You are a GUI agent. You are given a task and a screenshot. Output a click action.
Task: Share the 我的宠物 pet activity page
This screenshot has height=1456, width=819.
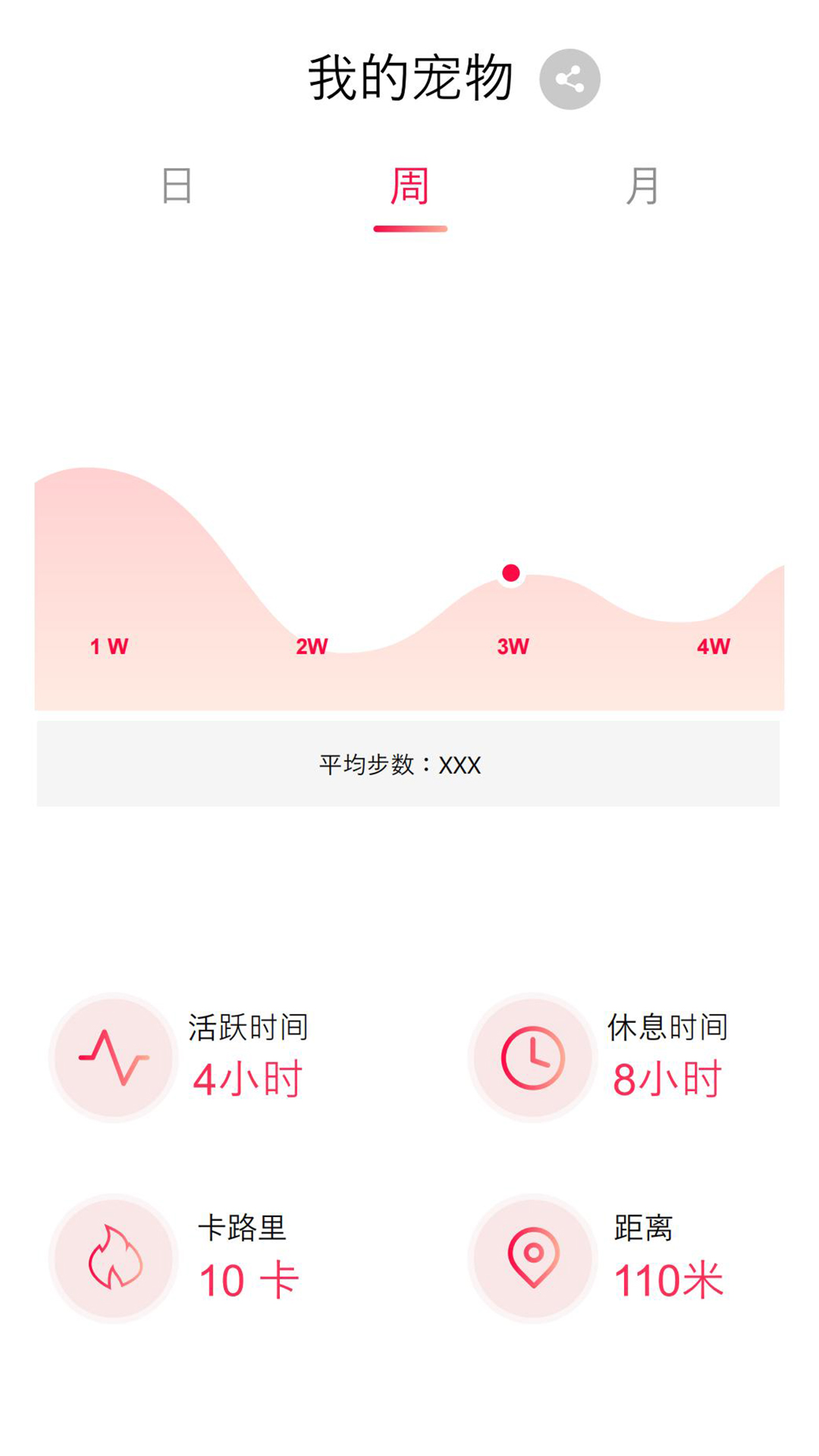click(570, 80)
